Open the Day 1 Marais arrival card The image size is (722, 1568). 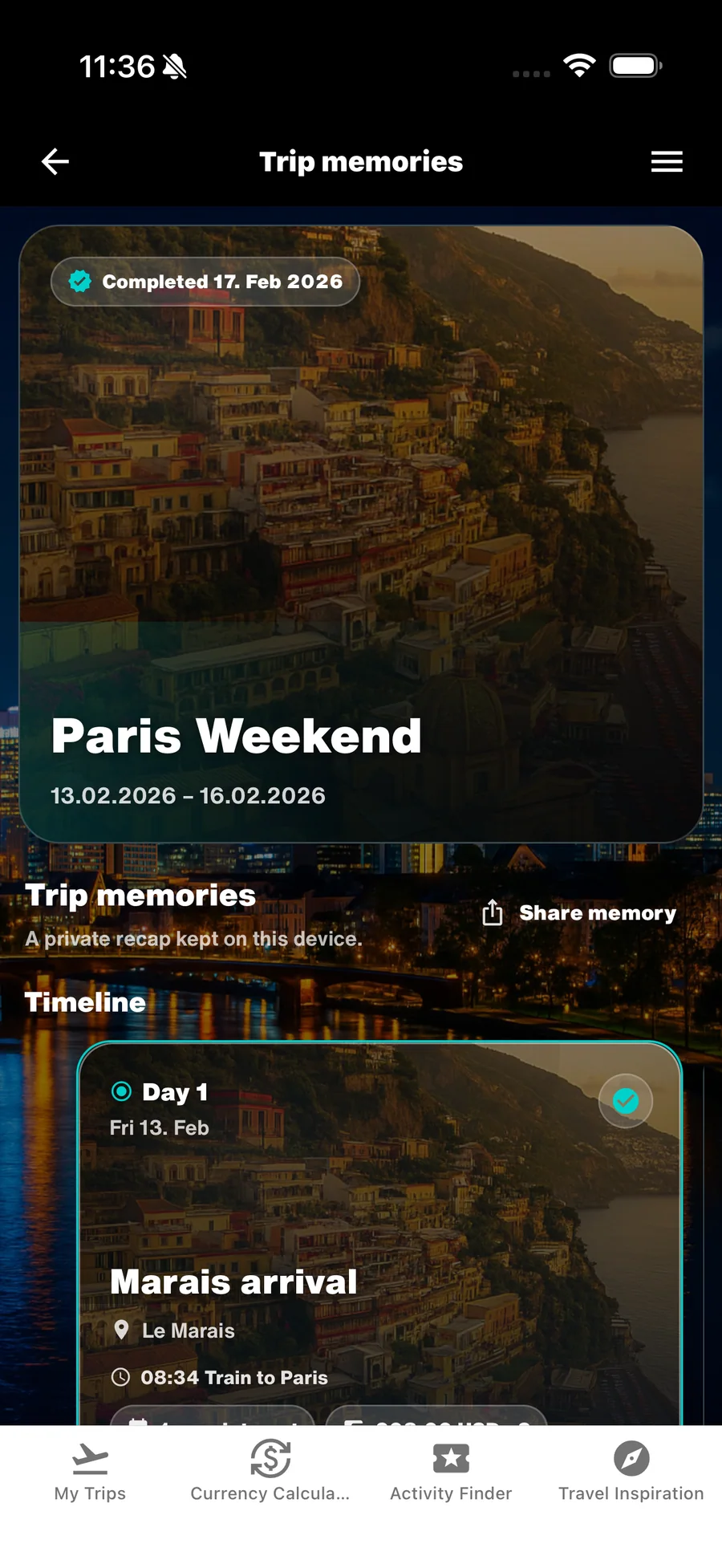click(379, 1233)
